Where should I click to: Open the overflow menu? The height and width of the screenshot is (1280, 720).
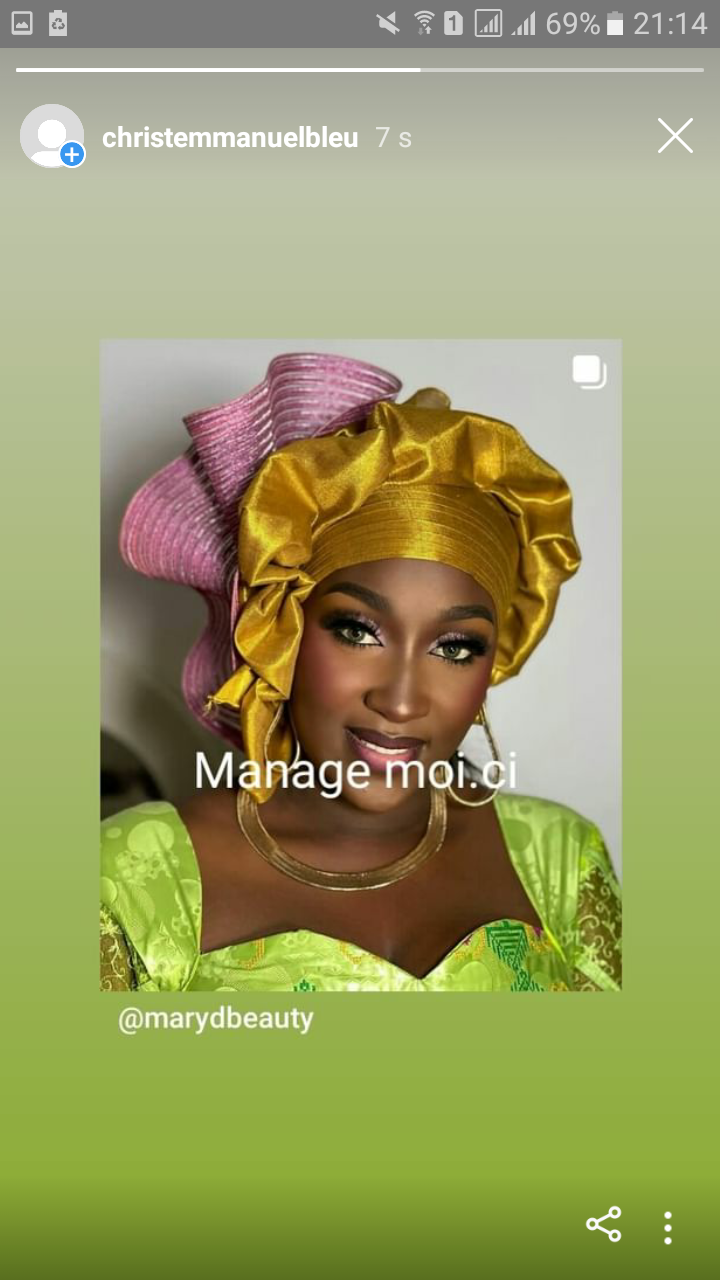[667, 1227]
